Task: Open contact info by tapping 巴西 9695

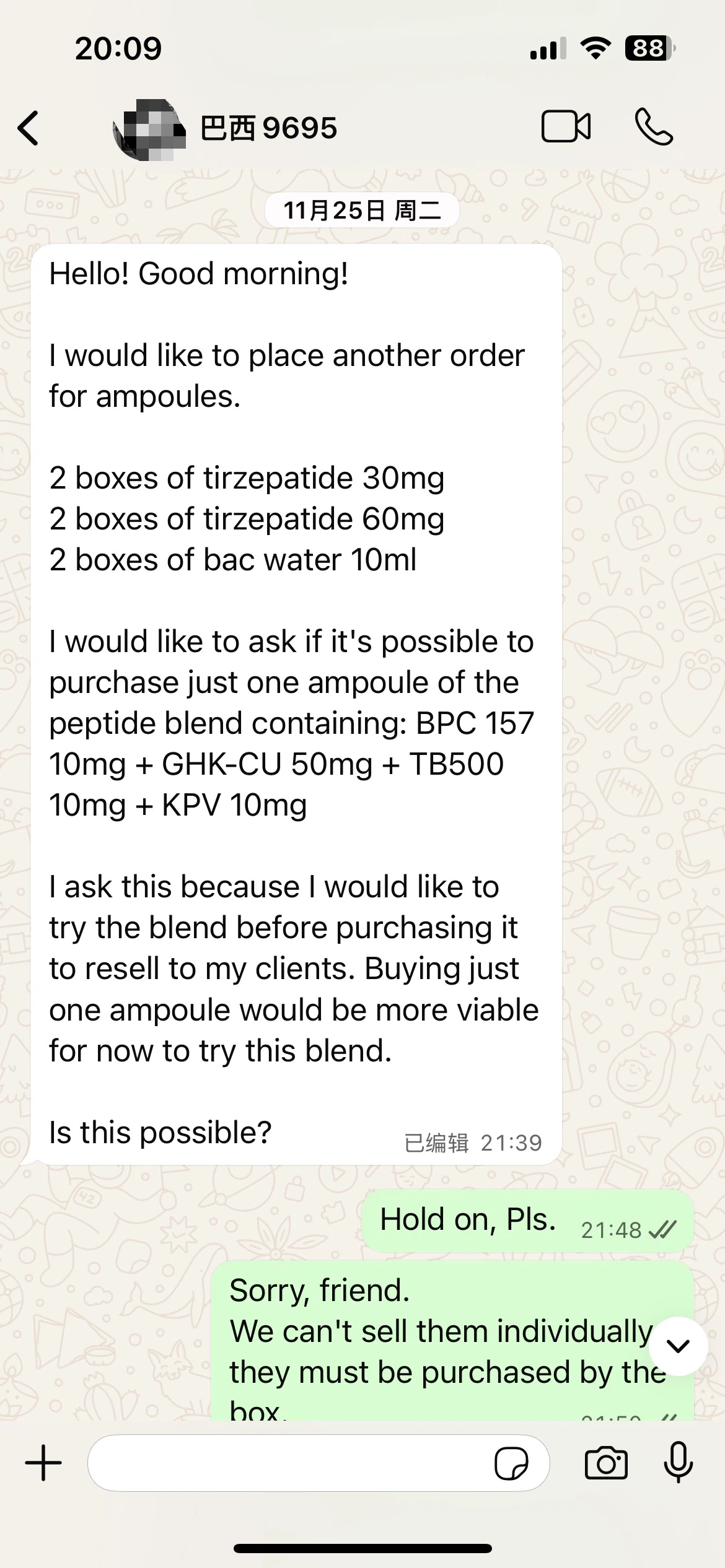Action: pos(267,128)
